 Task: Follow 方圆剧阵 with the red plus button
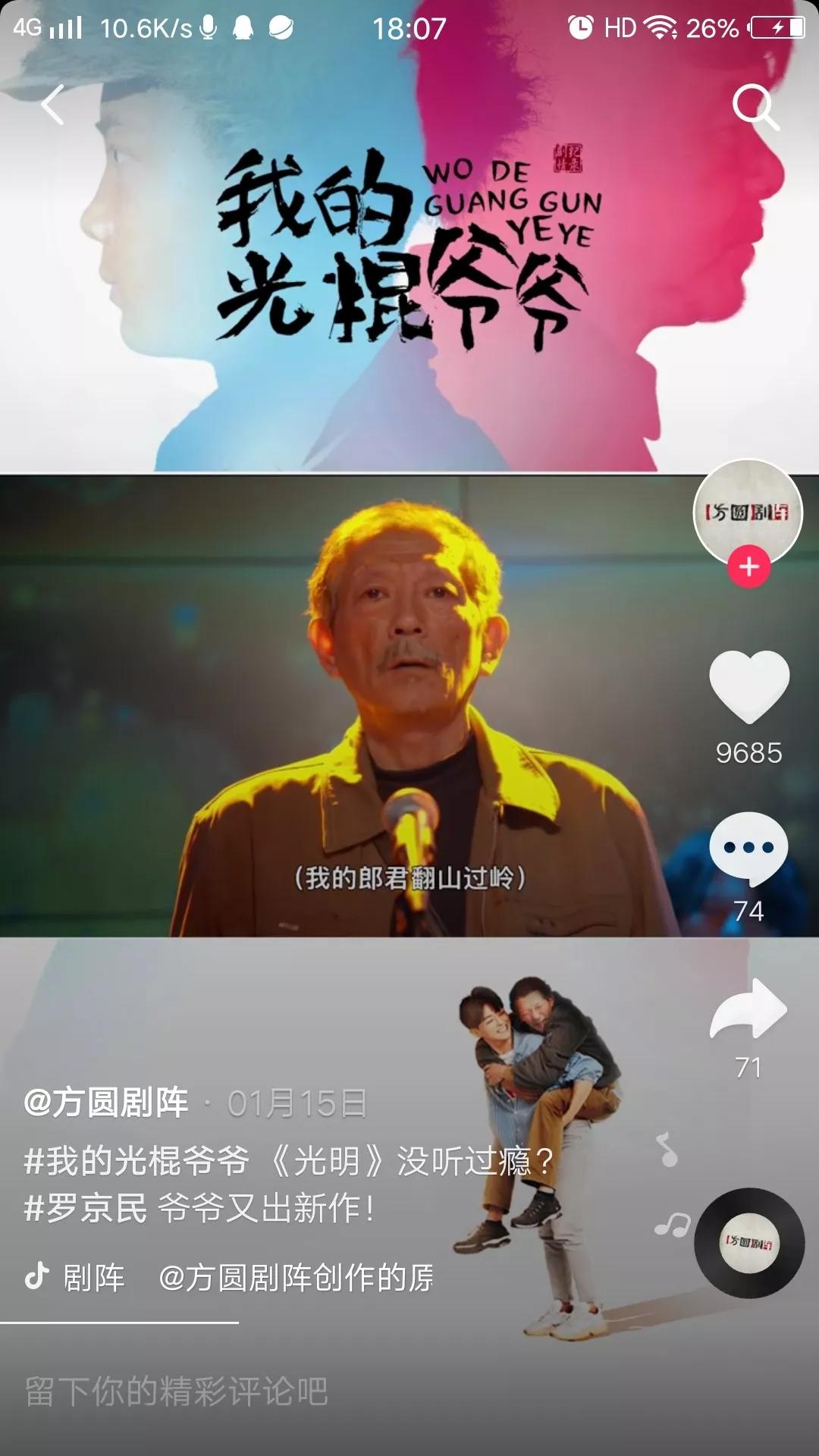[x=749, y=566]
